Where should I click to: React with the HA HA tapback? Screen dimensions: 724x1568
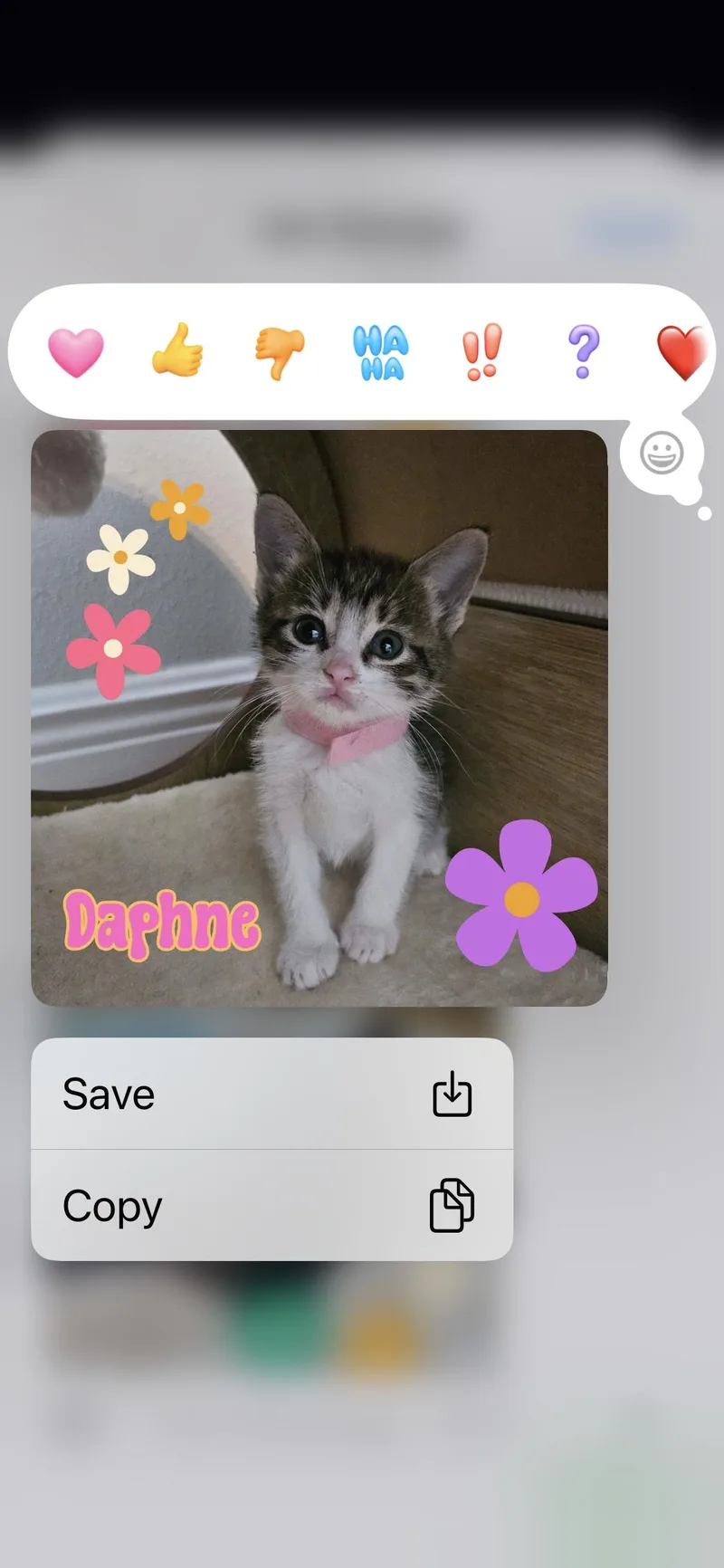pos(381,351)
